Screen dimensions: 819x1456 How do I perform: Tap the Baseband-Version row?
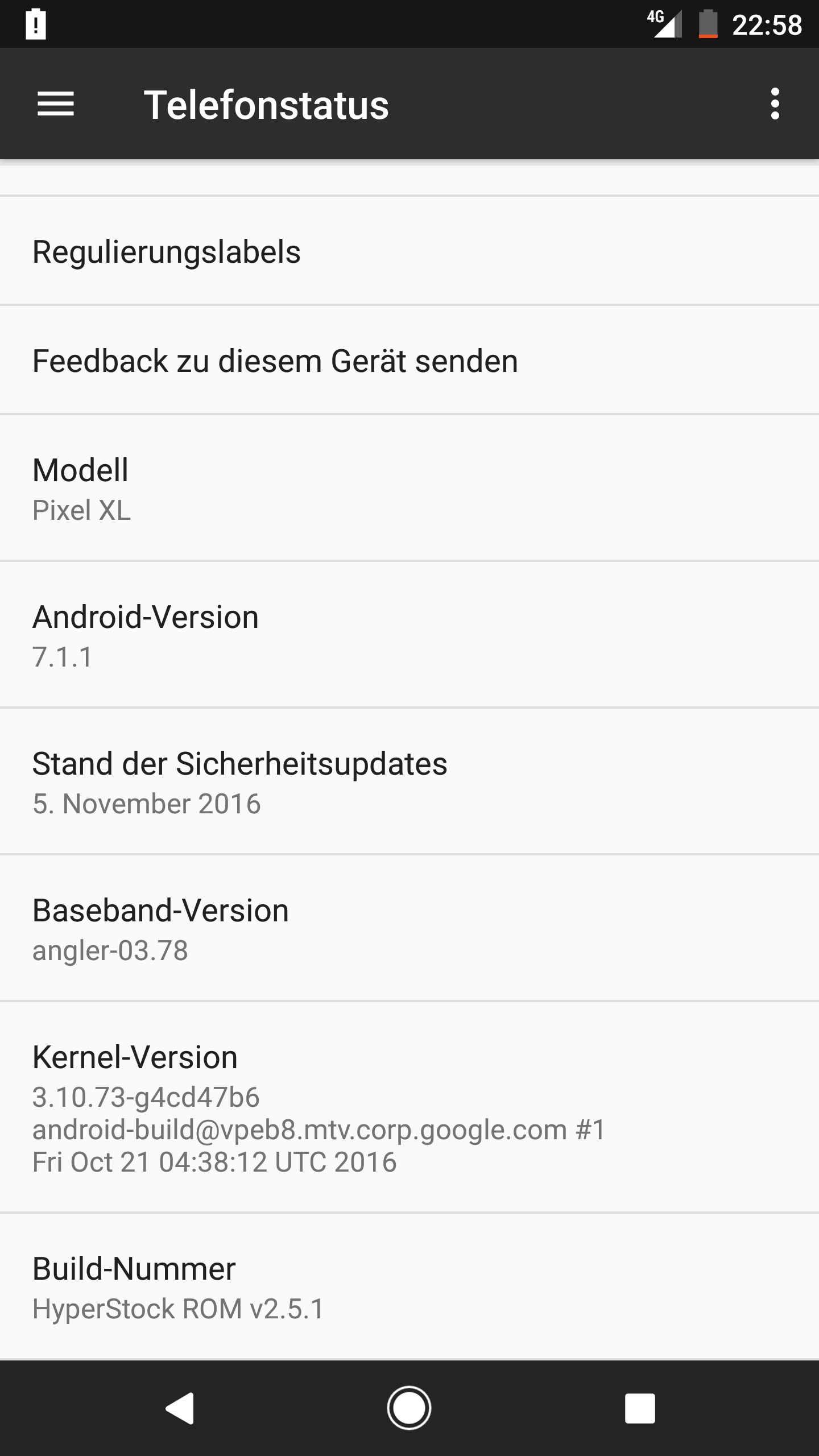409,929
